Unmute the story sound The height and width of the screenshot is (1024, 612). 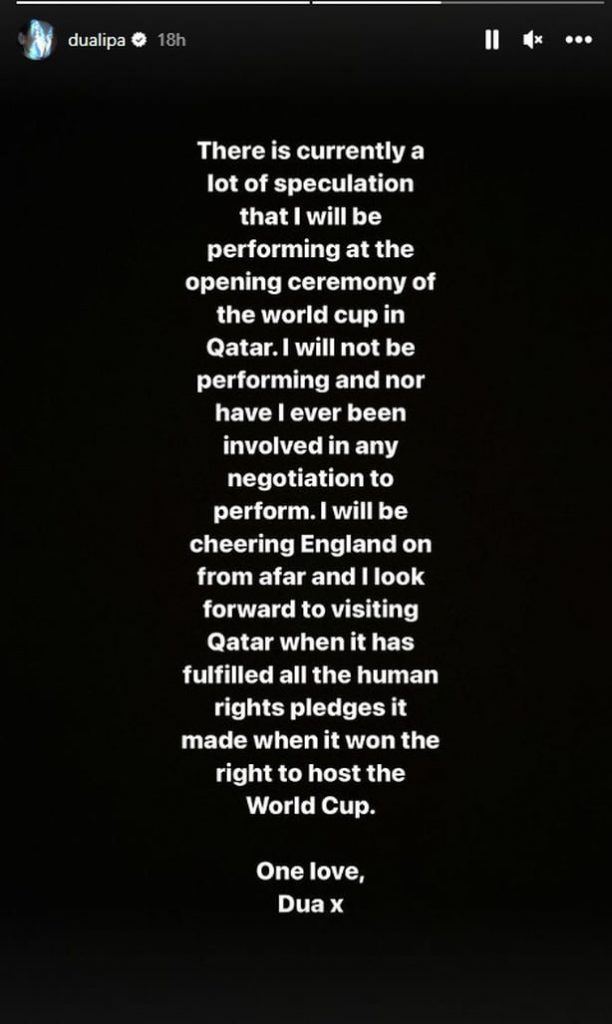pos(533,40)
